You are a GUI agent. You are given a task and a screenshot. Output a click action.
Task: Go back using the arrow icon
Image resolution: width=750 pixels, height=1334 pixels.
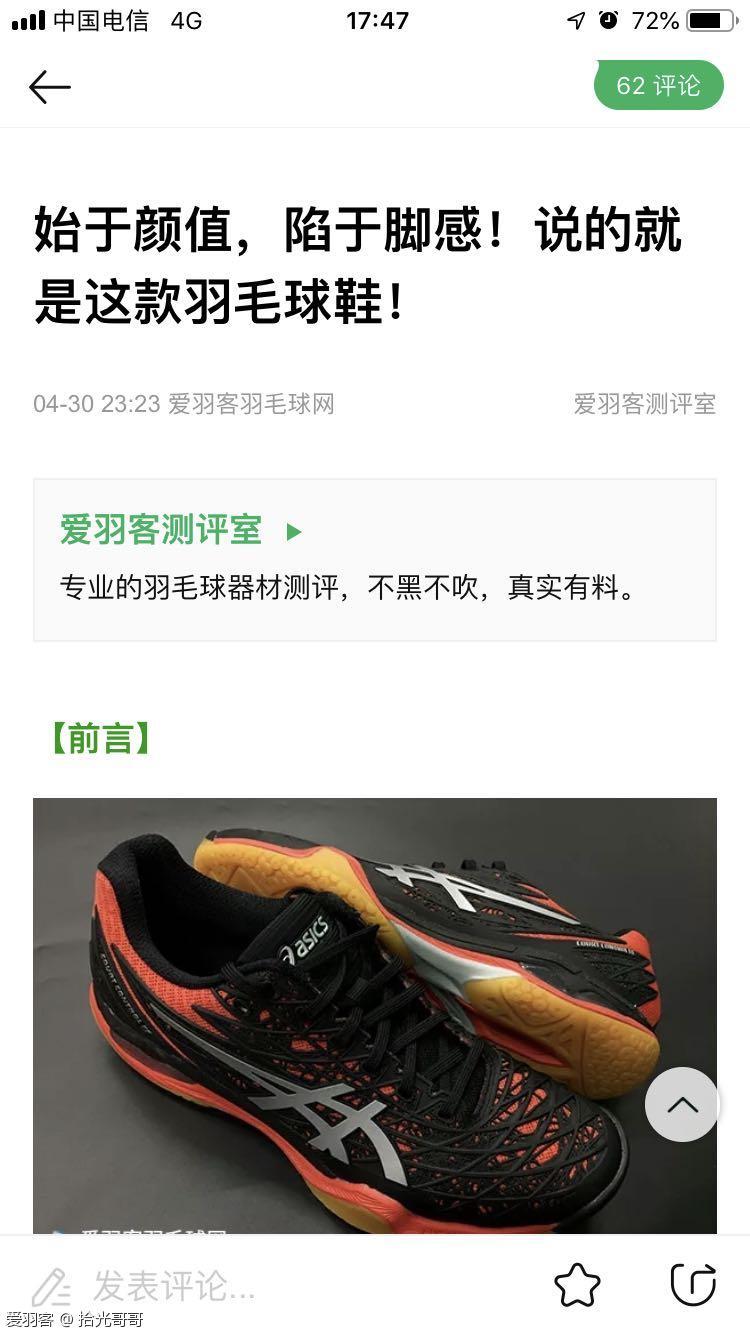[x=50, y=87]
